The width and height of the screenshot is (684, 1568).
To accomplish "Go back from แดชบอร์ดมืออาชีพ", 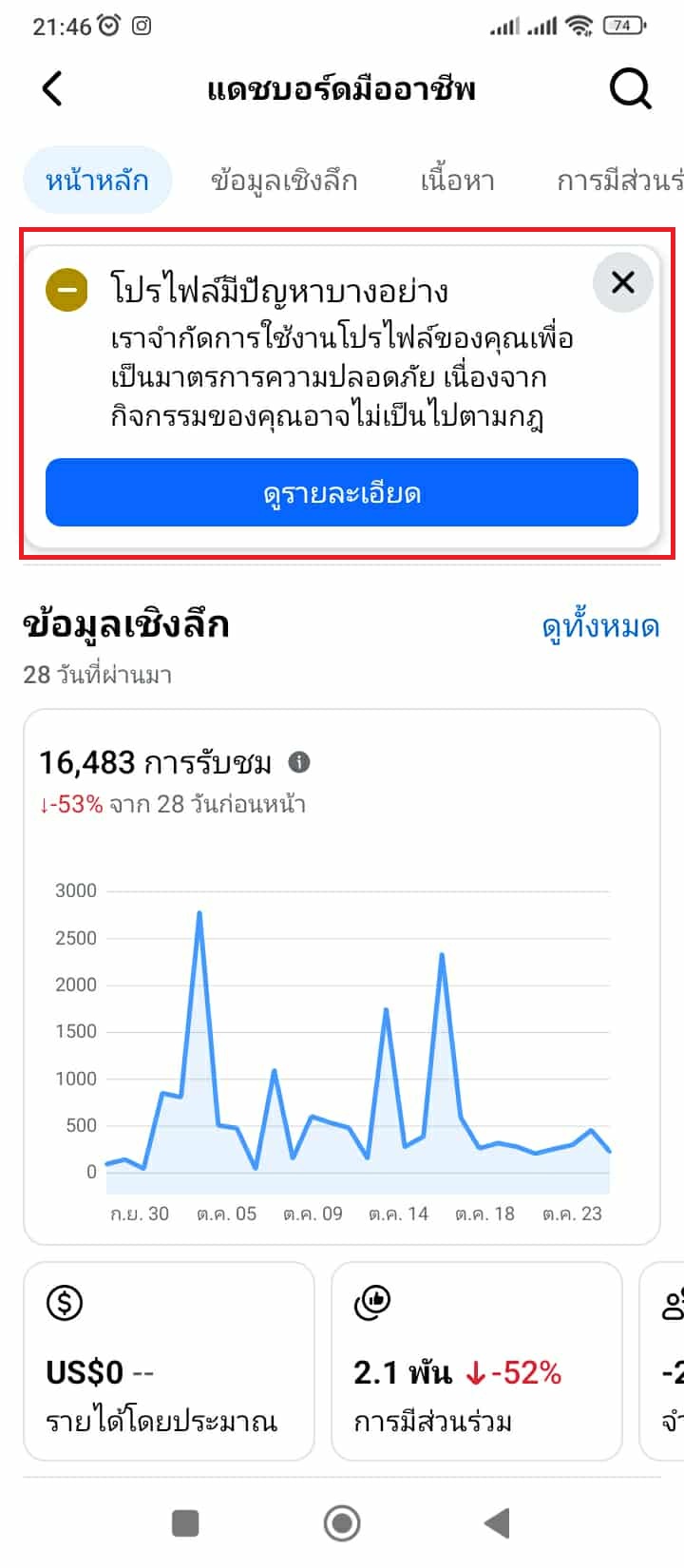I will tap(52, 89).
